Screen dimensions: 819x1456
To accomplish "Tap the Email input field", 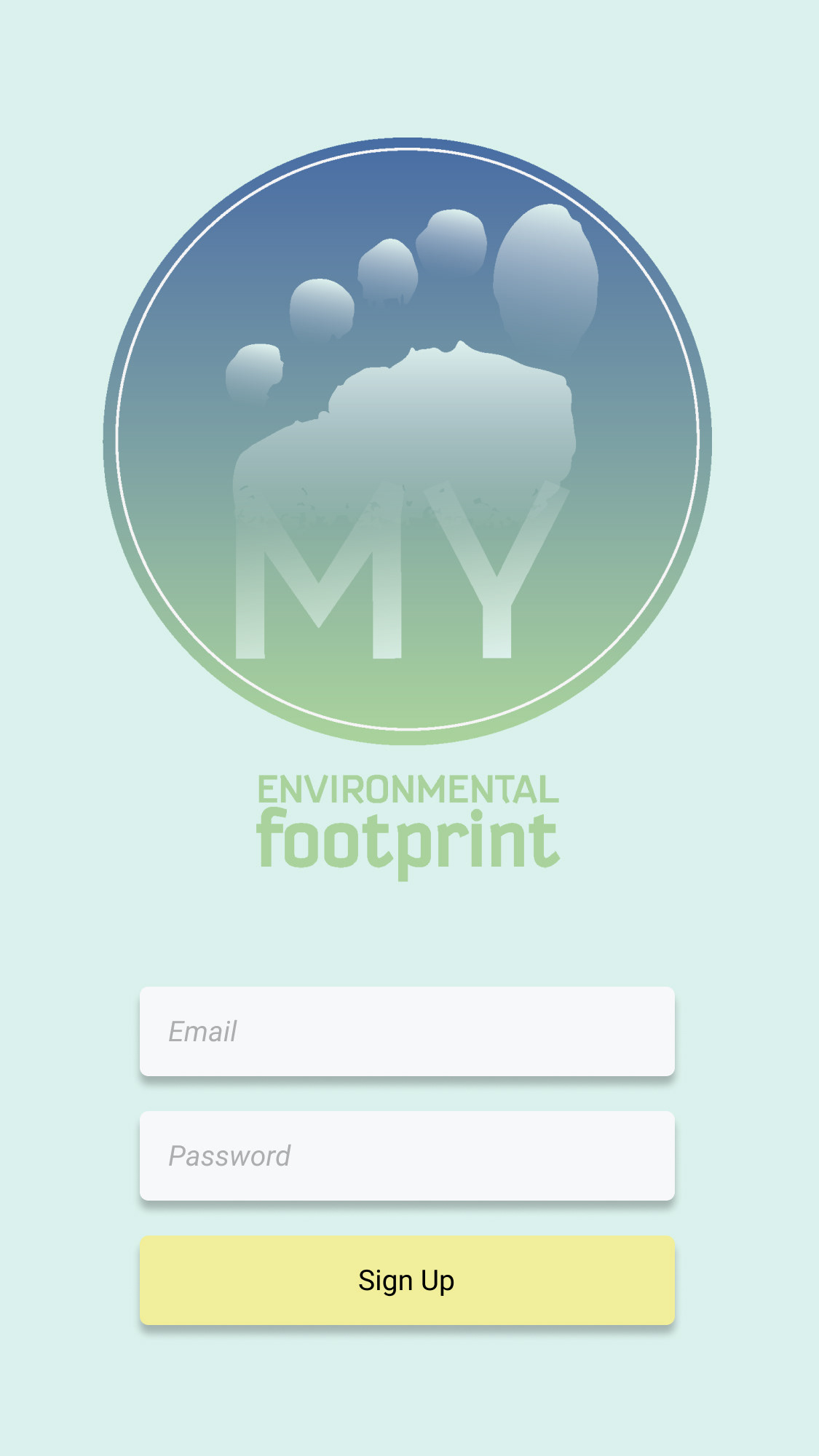I will click(x=407, y=1031).
